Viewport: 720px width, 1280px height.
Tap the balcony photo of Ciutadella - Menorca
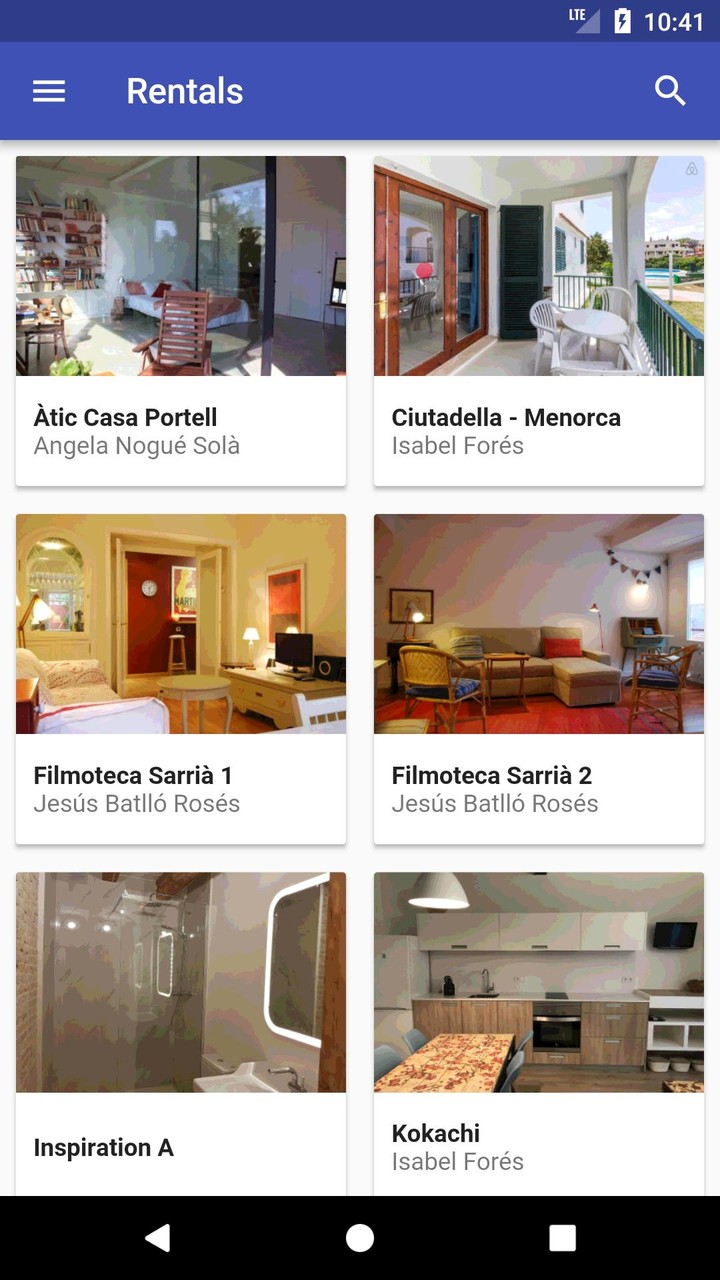(x=538, y=266)
